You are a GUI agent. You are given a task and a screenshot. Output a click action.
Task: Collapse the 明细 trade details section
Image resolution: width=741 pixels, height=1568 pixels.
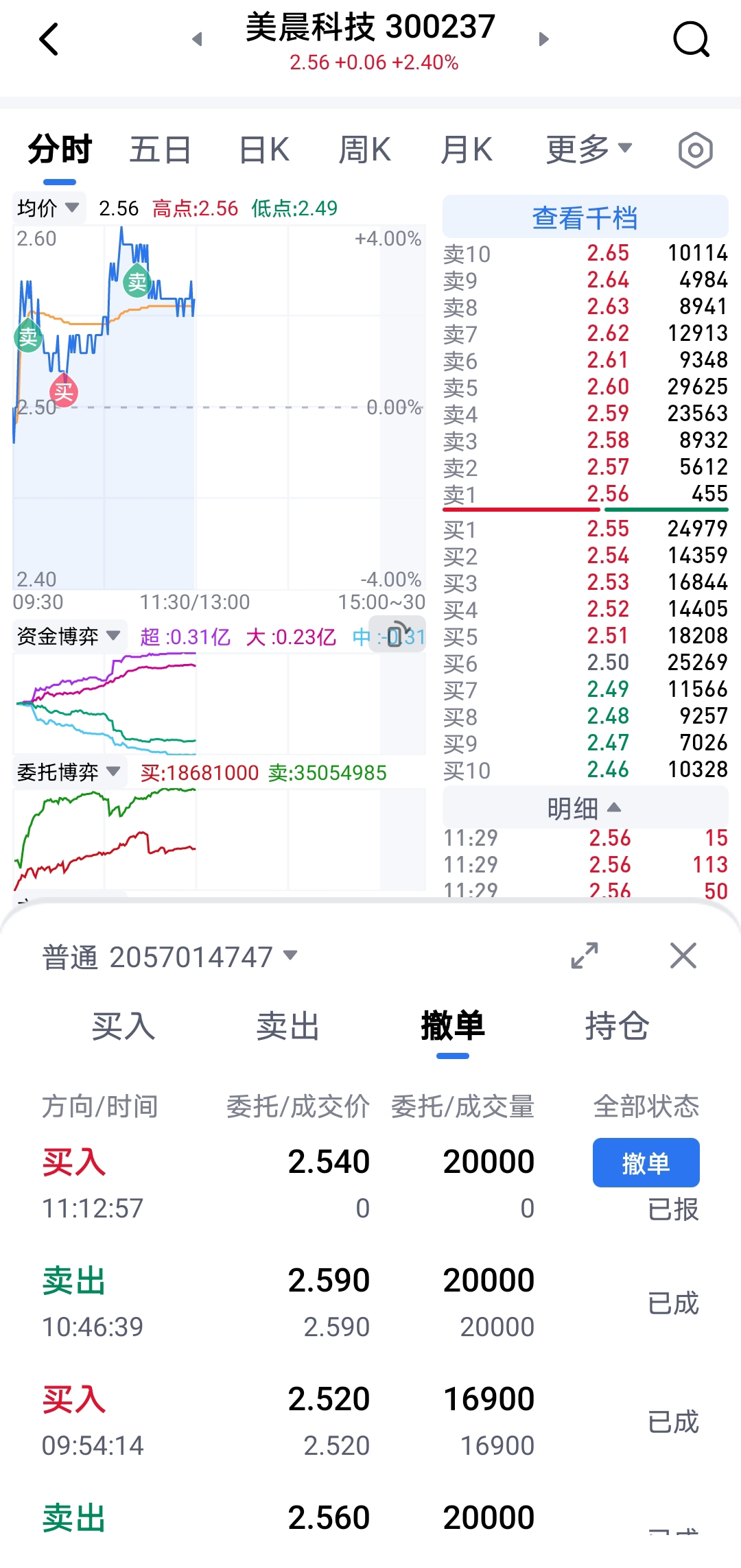(x=585, y=808)
